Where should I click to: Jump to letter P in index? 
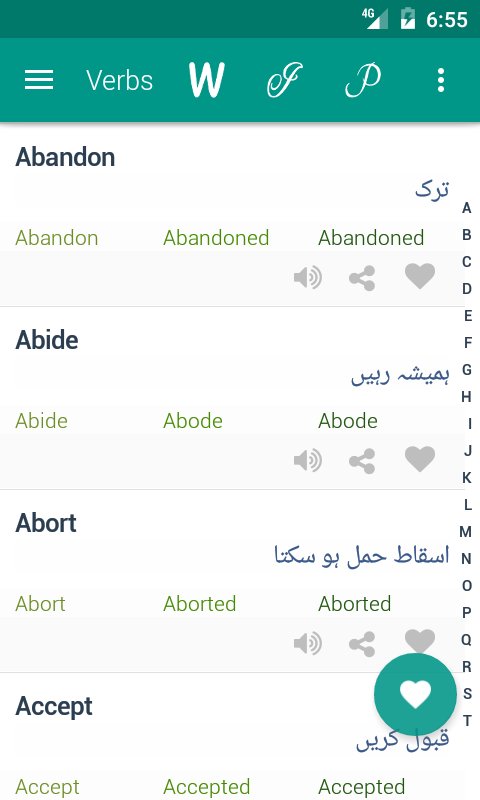[466, 613]
